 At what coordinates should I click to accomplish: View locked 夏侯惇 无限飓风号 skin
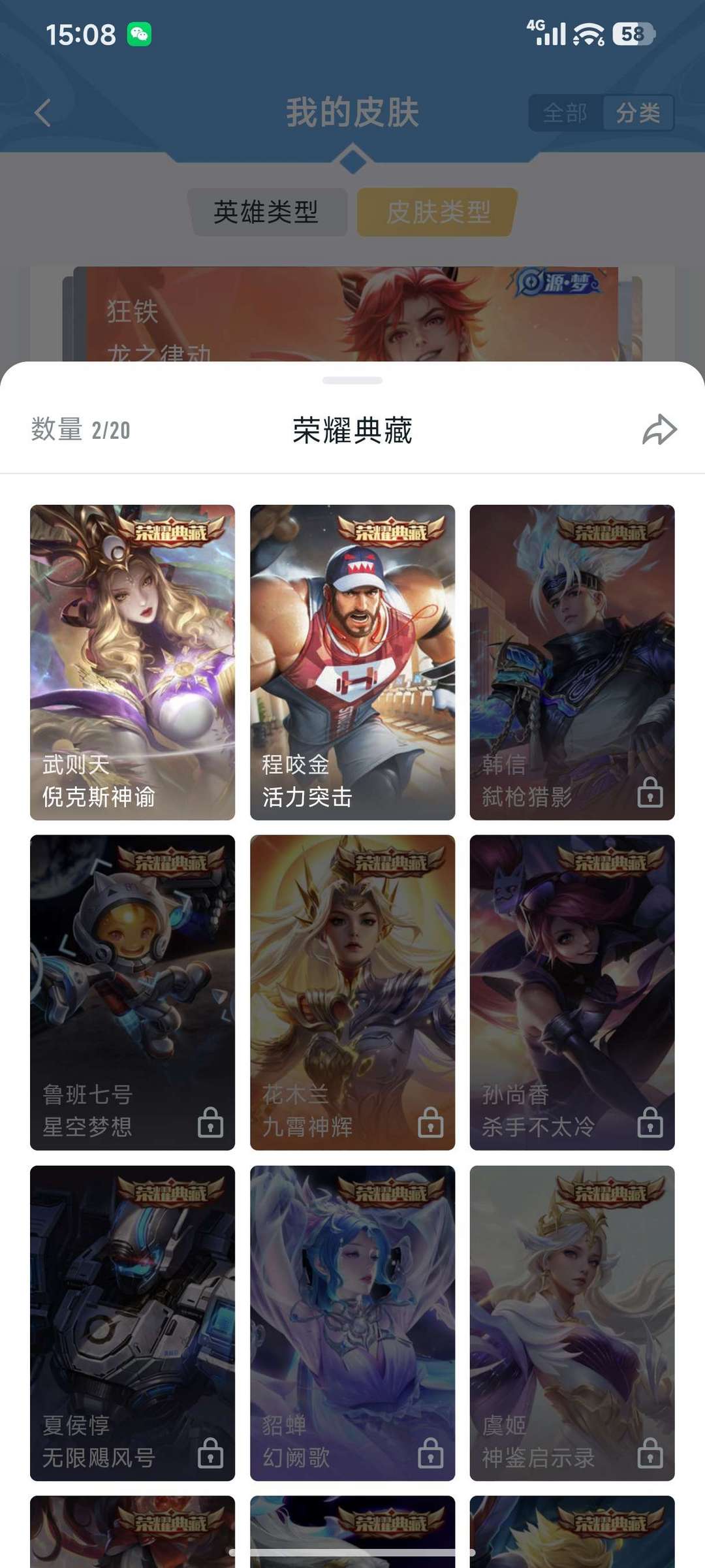coord(133,1322)
